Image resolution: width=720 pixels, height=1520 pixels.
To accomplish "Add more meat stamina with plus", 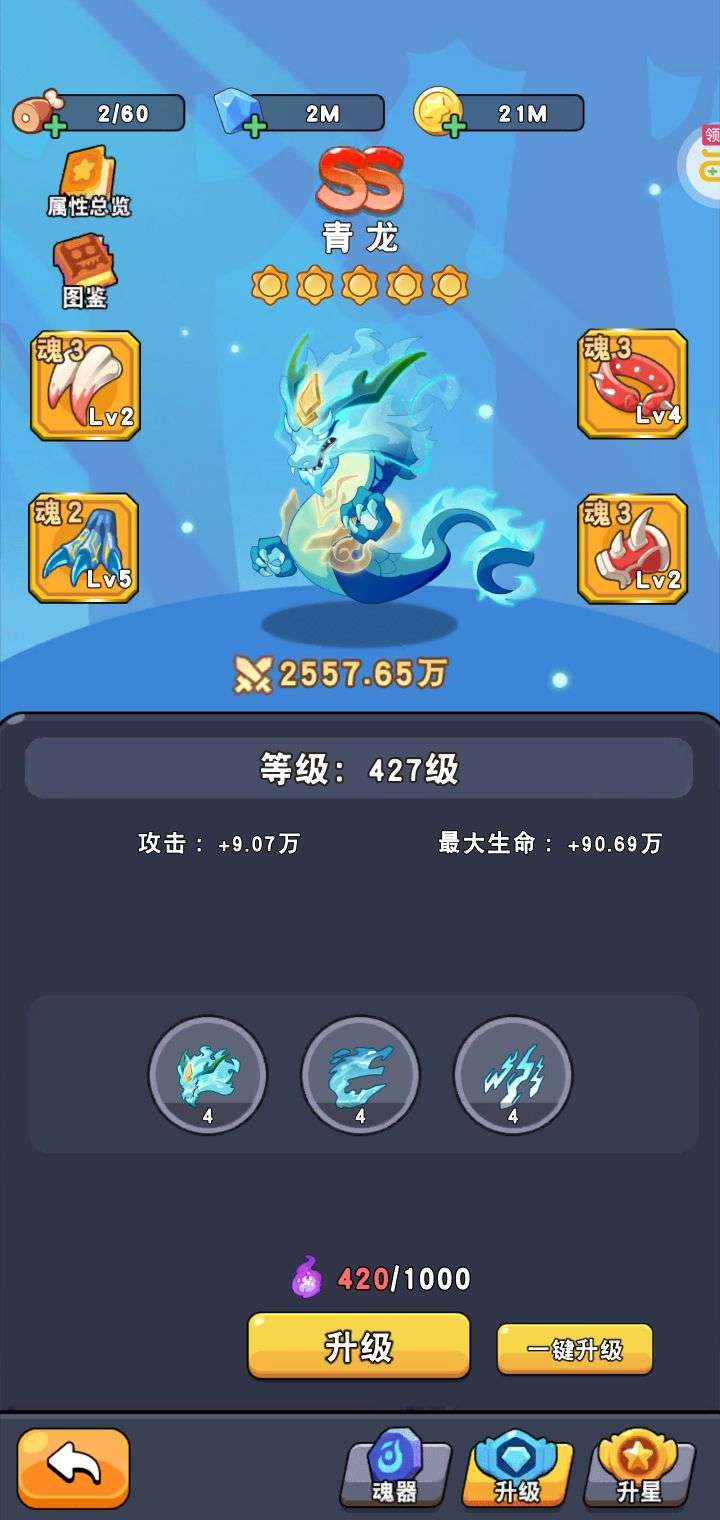I will click(55, 126).
